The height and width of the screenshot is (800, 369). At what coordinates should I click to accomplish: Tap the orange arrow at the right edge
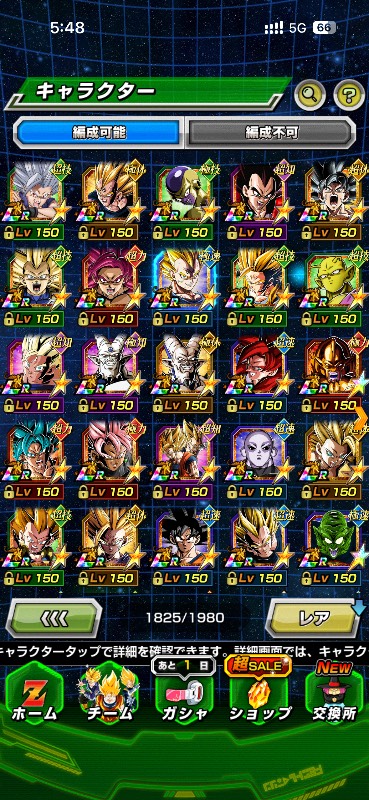[x=361, y=419]
